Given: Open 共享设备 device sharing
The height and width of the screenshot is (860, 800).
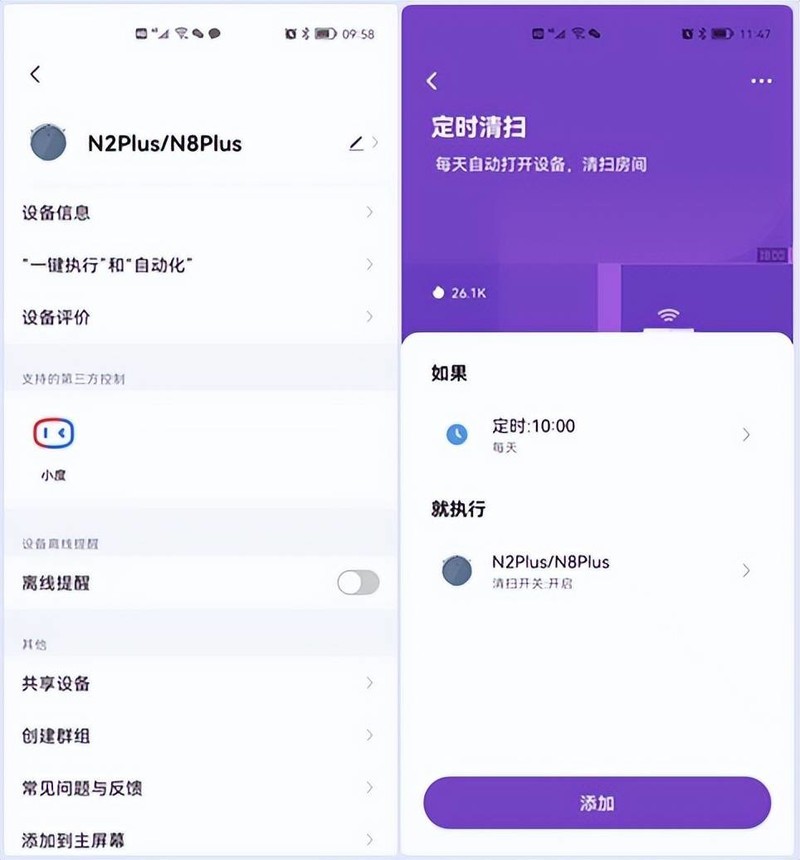Looking at the screenshot, I should (x=200, y=684).
